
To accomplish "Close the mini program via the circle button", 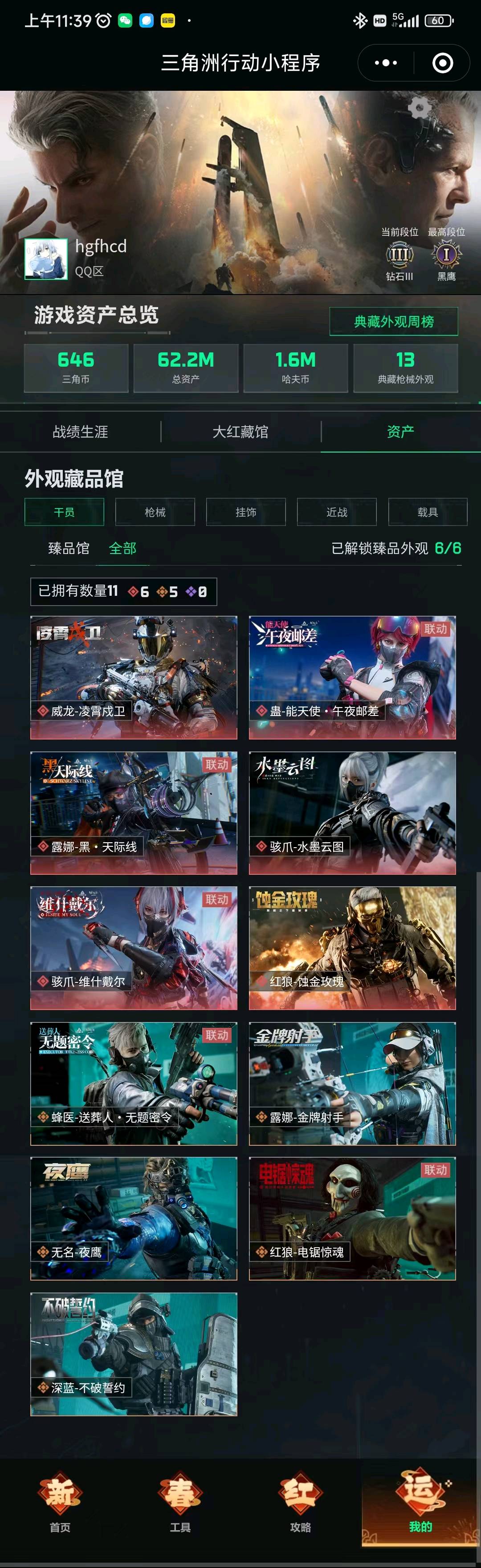I will point(442,63).
